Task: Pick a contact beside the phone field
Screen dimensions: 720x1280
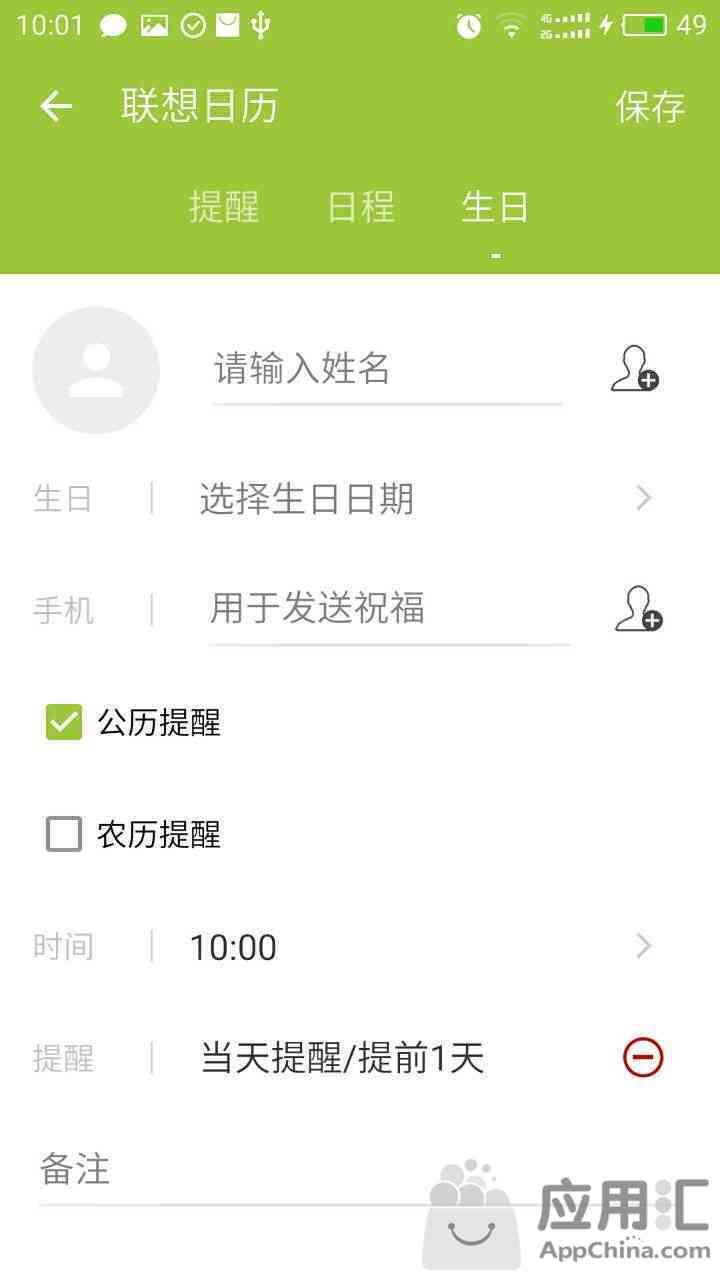Action: coord(638,608)
